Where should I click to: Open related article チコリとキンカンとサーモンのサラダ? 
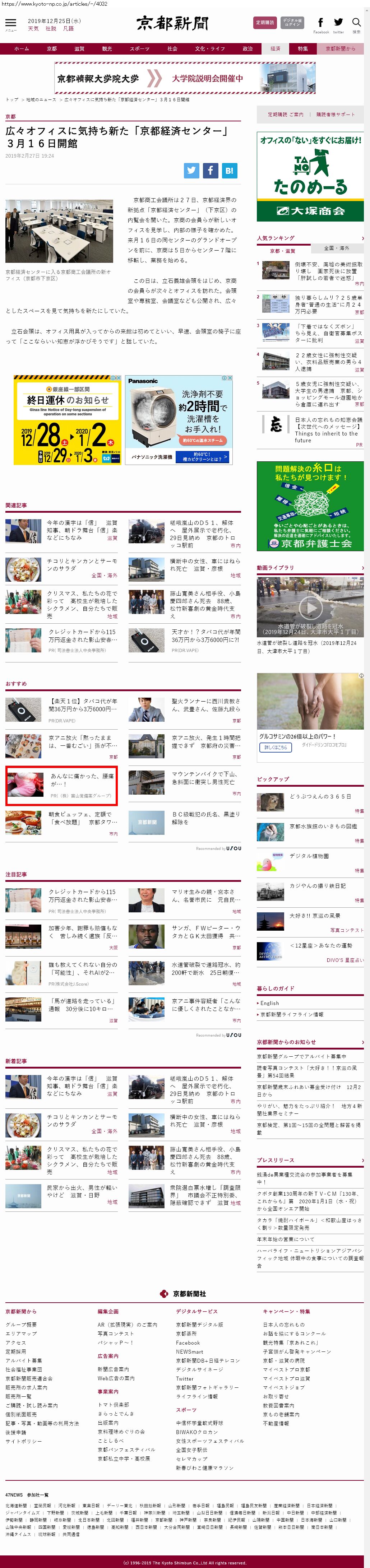click(83, 564)
